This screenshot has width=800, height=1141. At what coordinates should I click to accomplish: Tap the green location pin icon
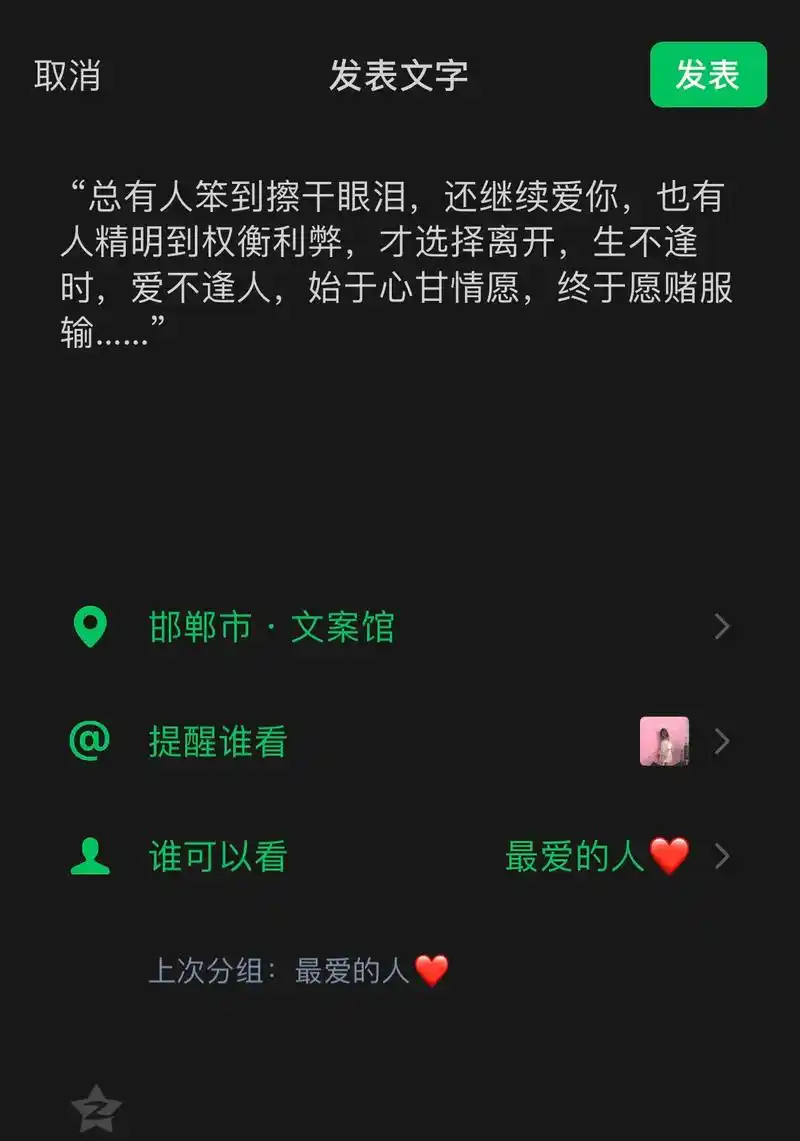(89, 625)
